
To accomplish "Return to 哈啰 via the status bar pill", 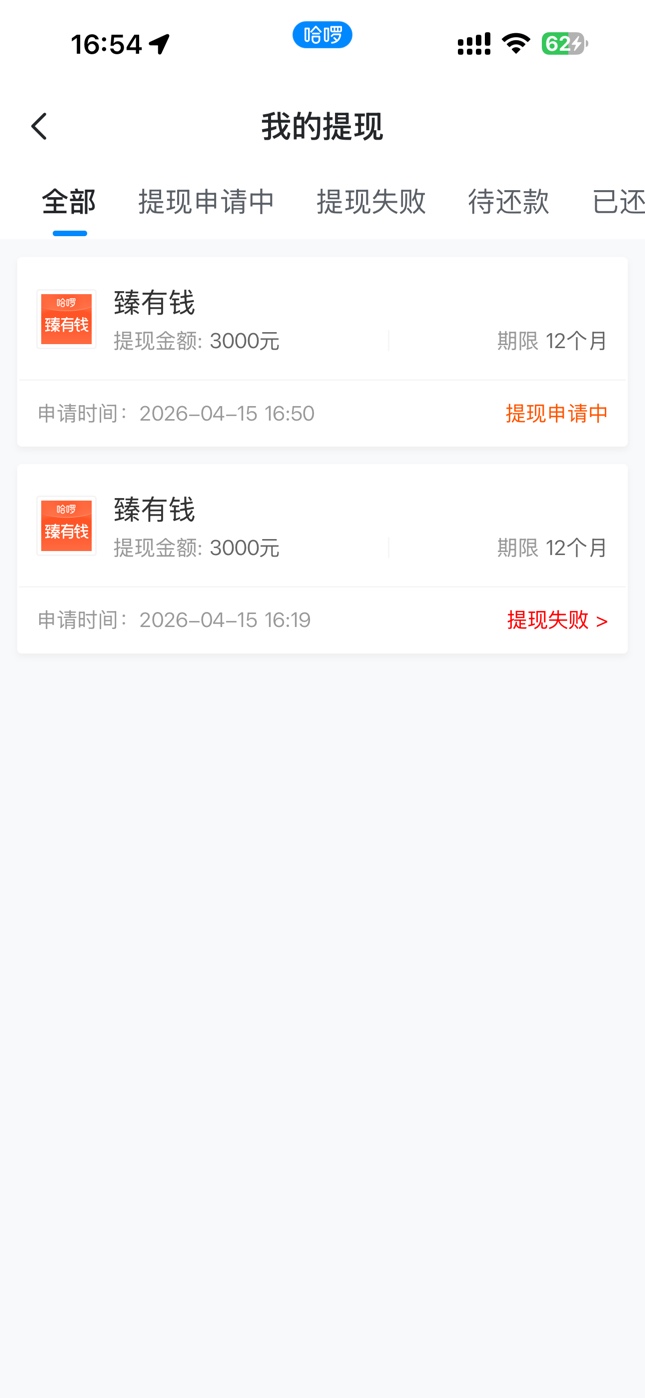I will 322,36.
